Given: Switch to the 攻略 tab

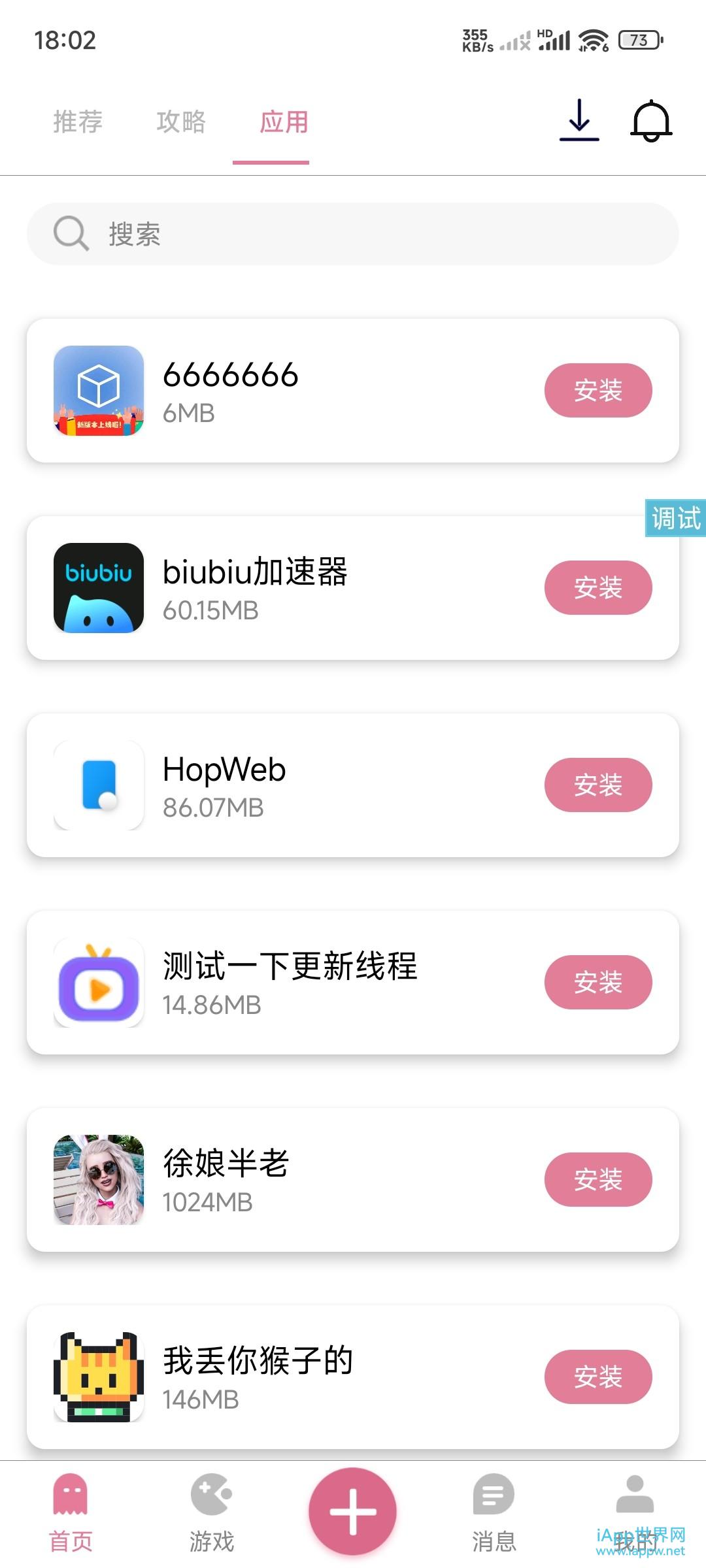Looking at the screenshot, I should coord(181,122).
